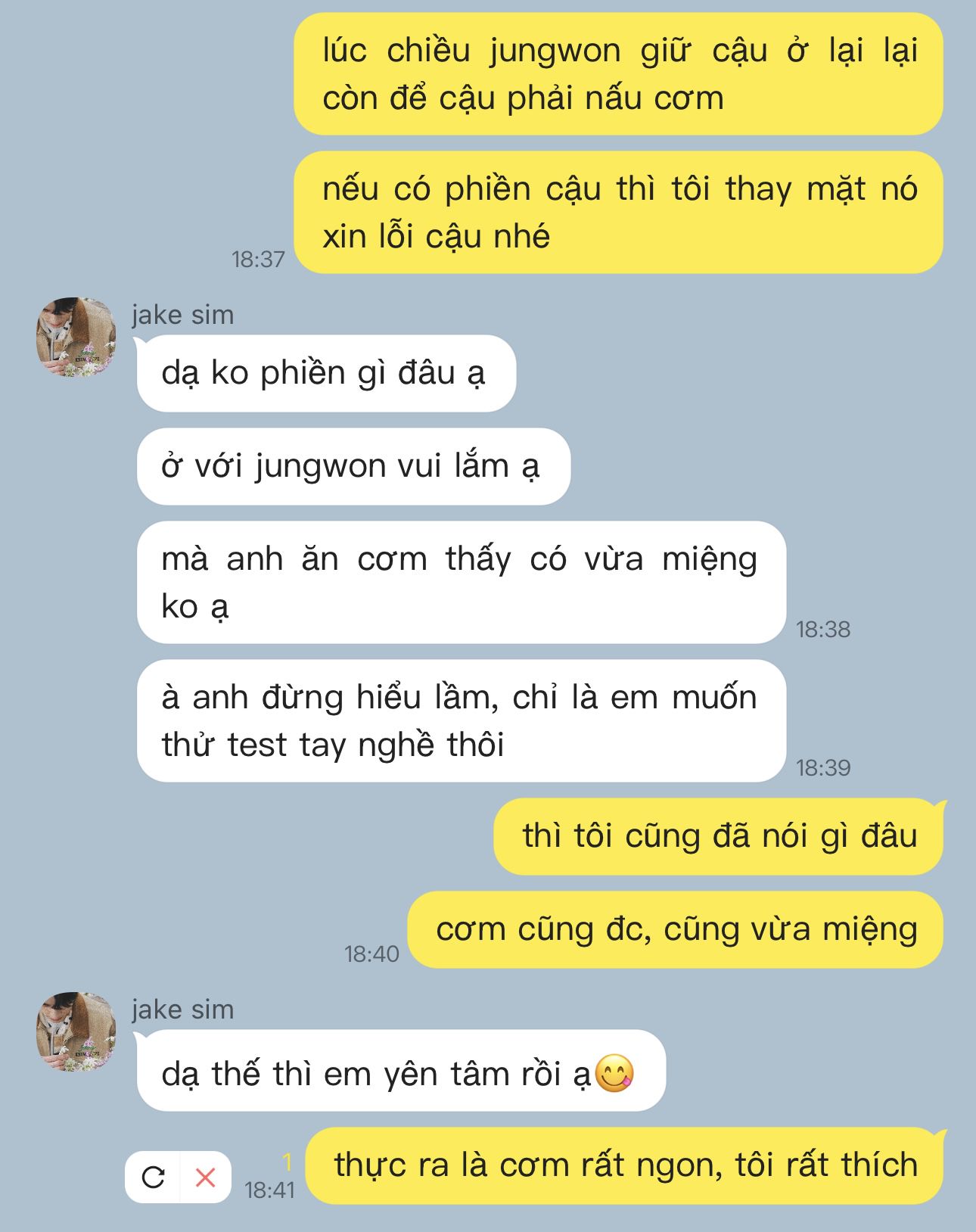The width and height of the screenshot is (976, 1232).
Task: Open jake sim's avatar beside 'dạ thế thì em yên tâm'
Action: point(76,1032)
